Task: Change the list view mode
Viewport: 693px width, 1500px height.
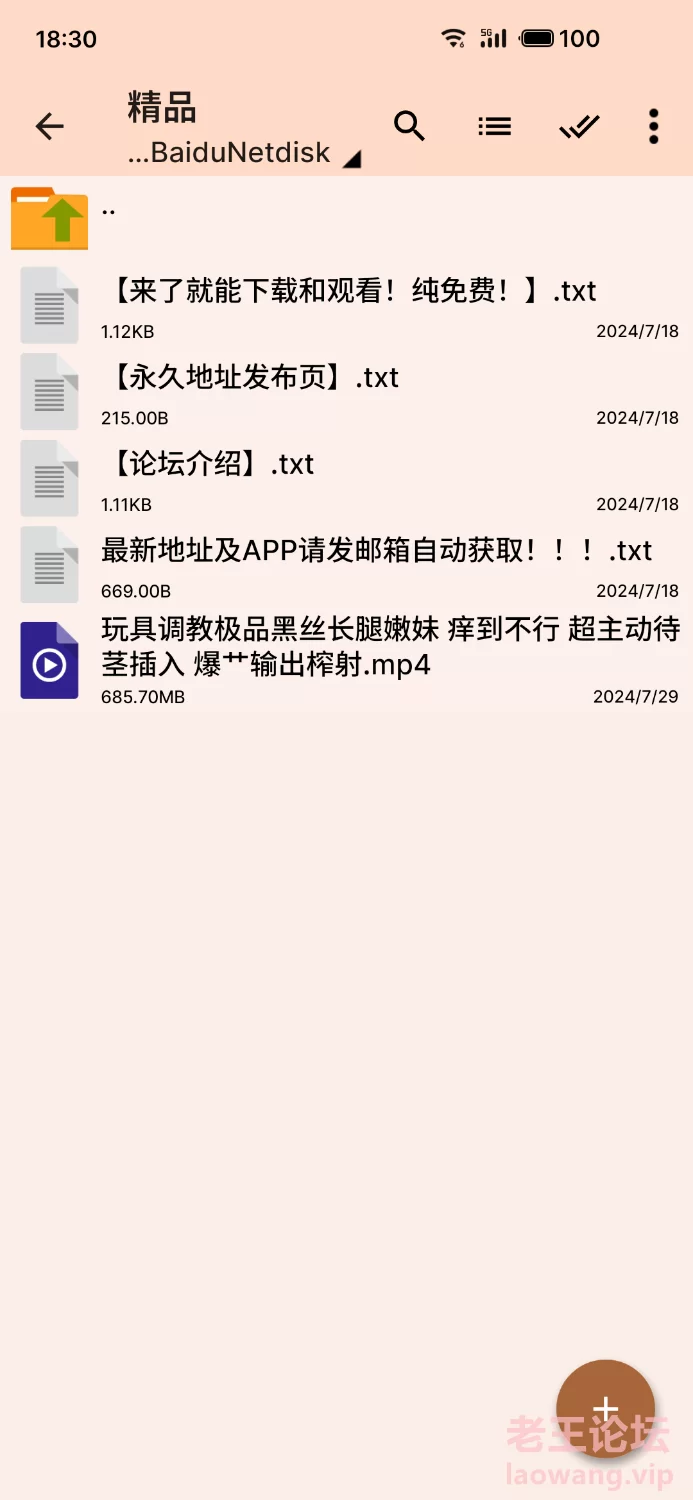Action: coord(494,126)
